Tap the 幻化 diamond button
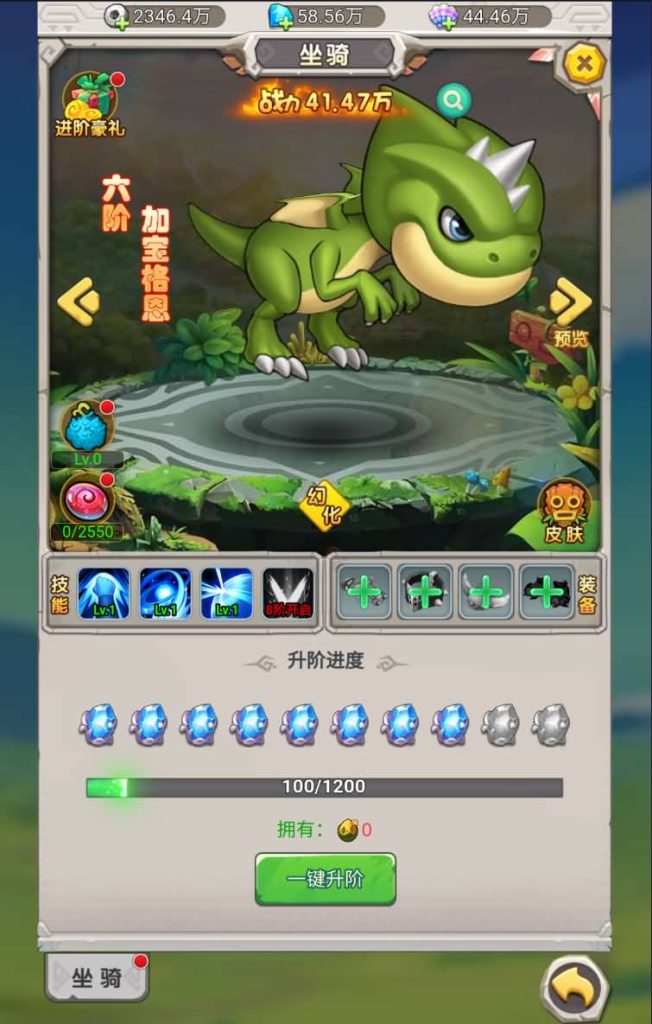The image size is (652, 1024). coord(325,506)
